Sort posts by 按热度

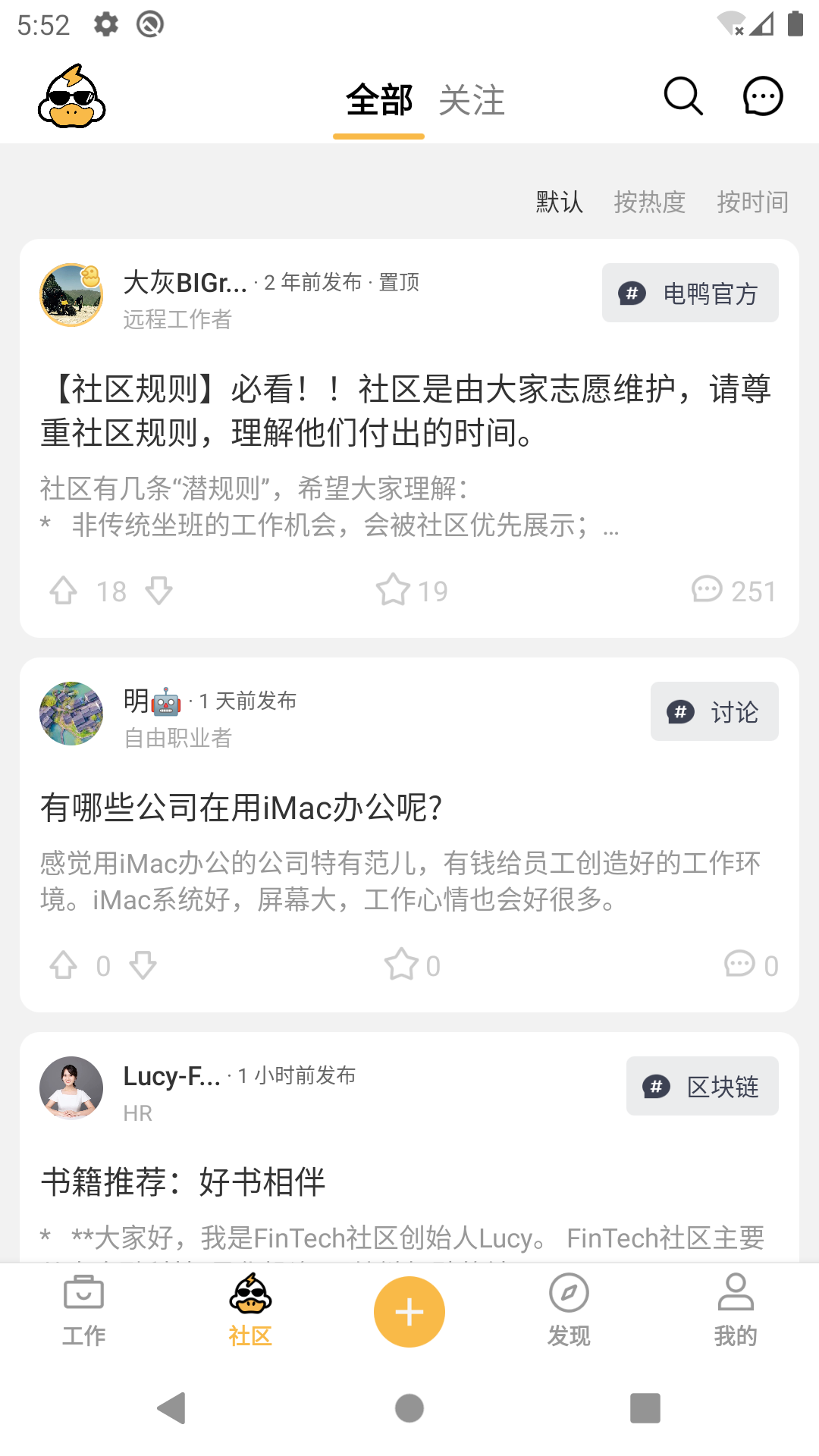(649, 202)
